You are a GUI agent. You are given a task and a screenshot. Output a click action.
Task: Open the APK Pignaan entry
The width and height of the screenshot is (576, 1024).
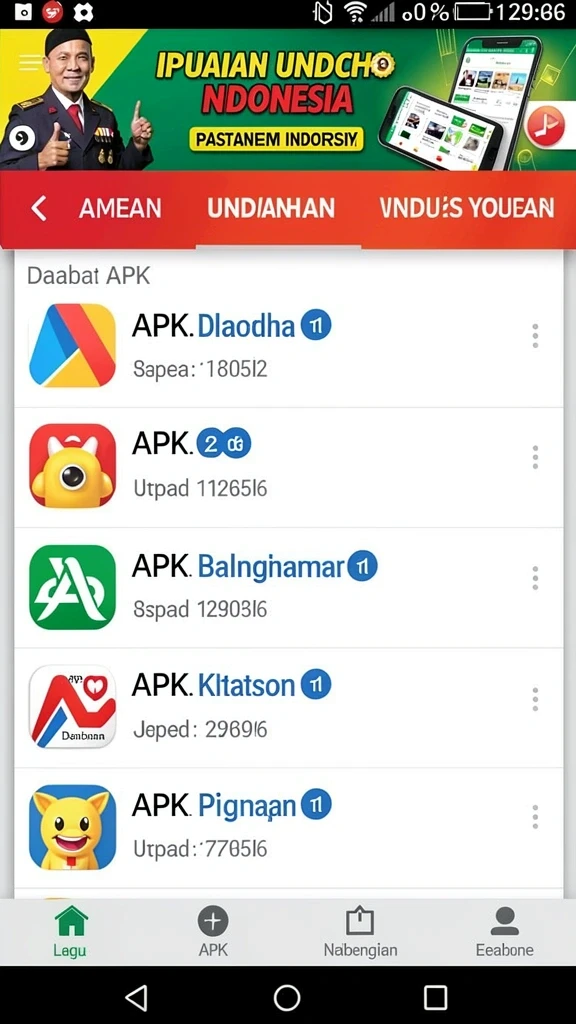click(x=289, y=828)
